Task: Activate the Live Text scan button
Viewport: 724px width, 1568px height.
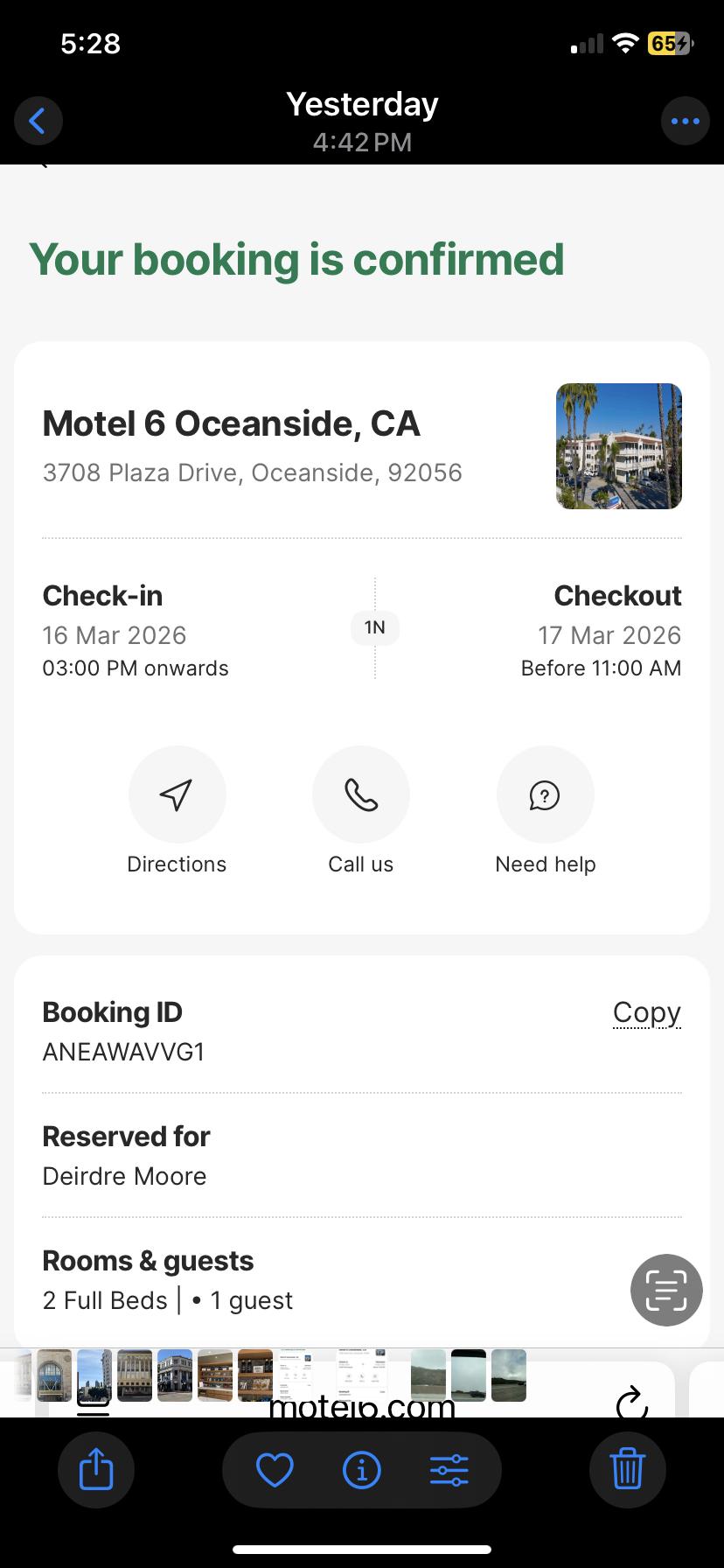Action: pyautogui.click(x=666, y=1290)
